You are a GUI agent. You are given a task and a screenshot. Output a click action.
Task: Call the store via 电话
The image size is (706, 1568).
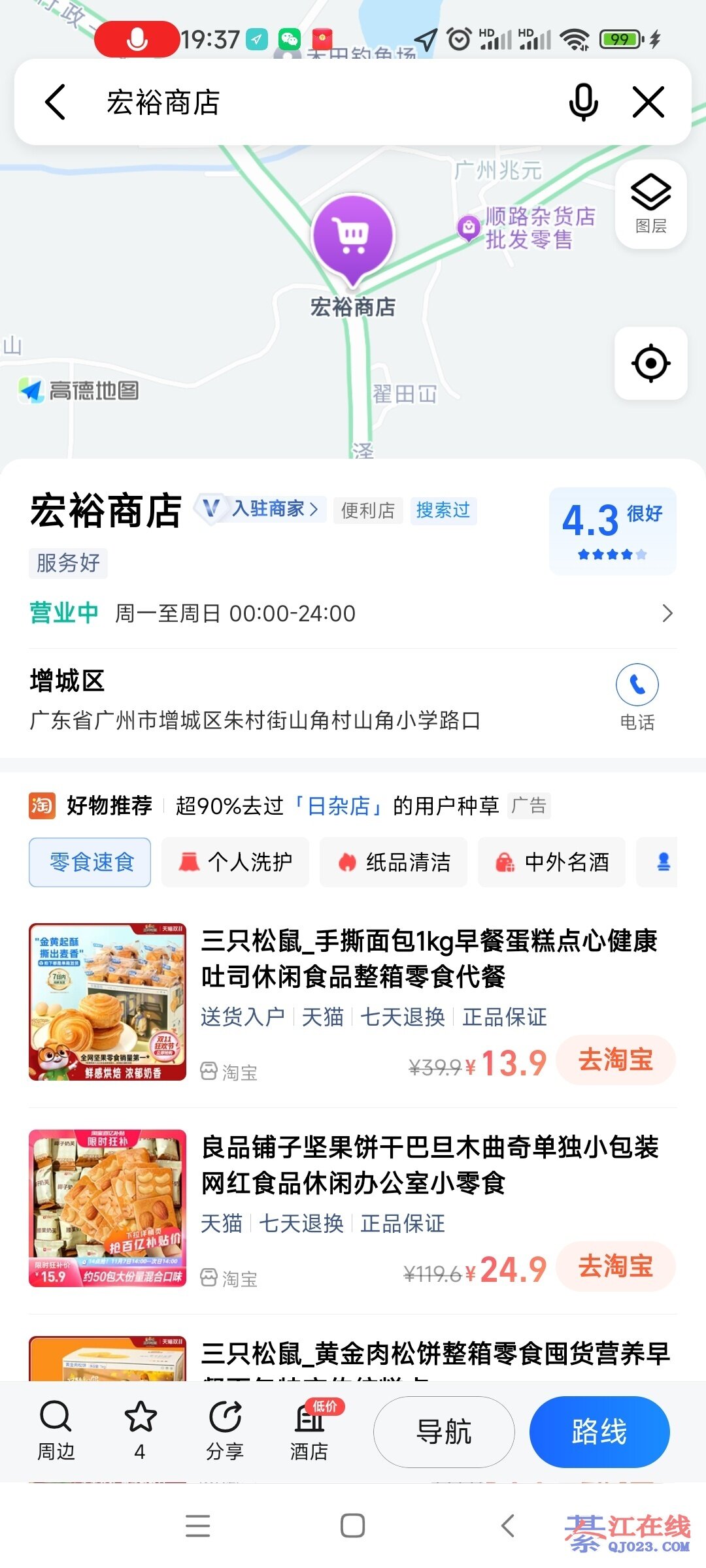tap(637, 696)
